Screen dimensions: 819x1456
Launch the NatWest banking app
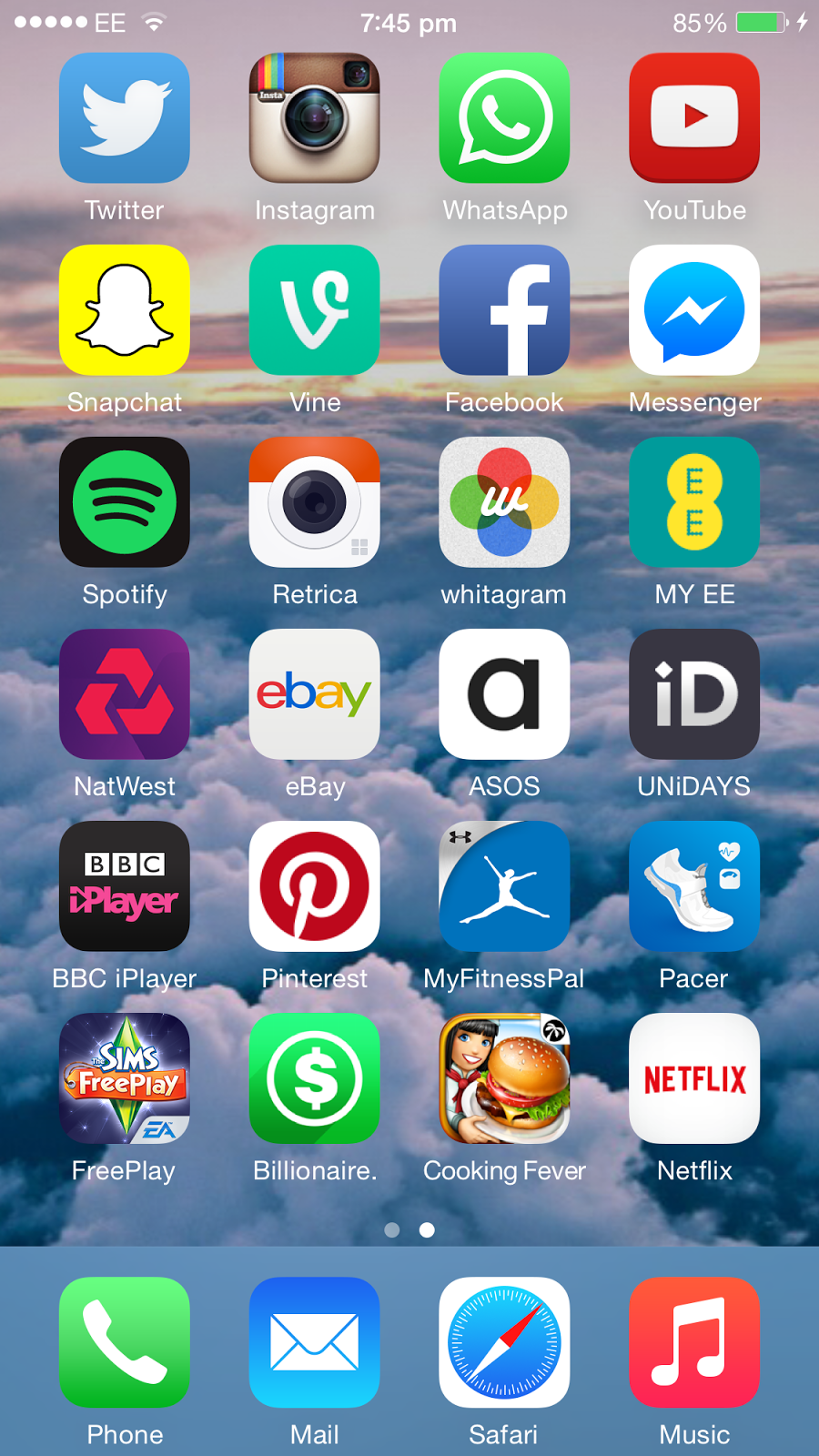point(125,694)
